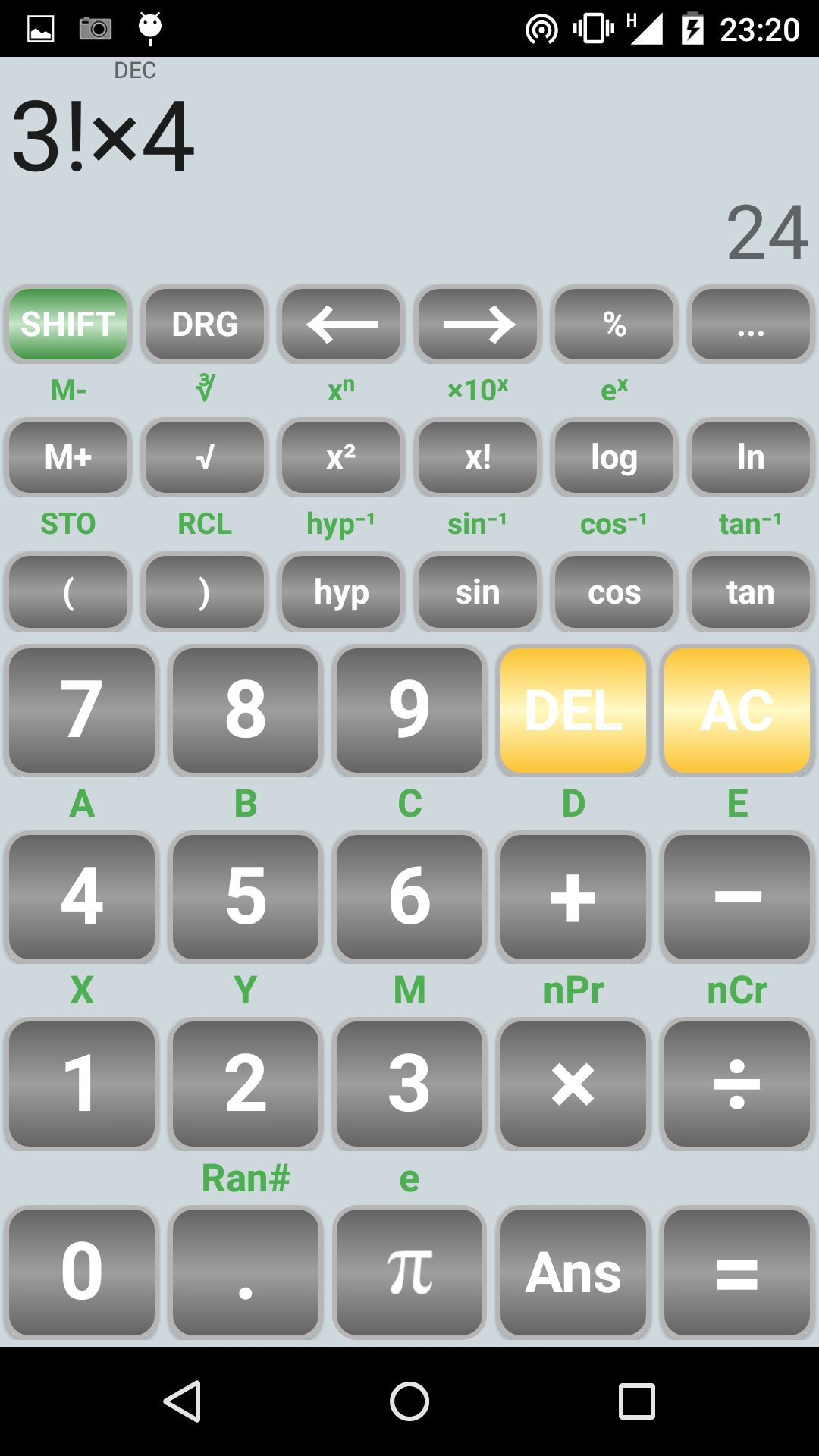Tap the DEC mode indicator
Screen dimensions: 819x1456
135,71
